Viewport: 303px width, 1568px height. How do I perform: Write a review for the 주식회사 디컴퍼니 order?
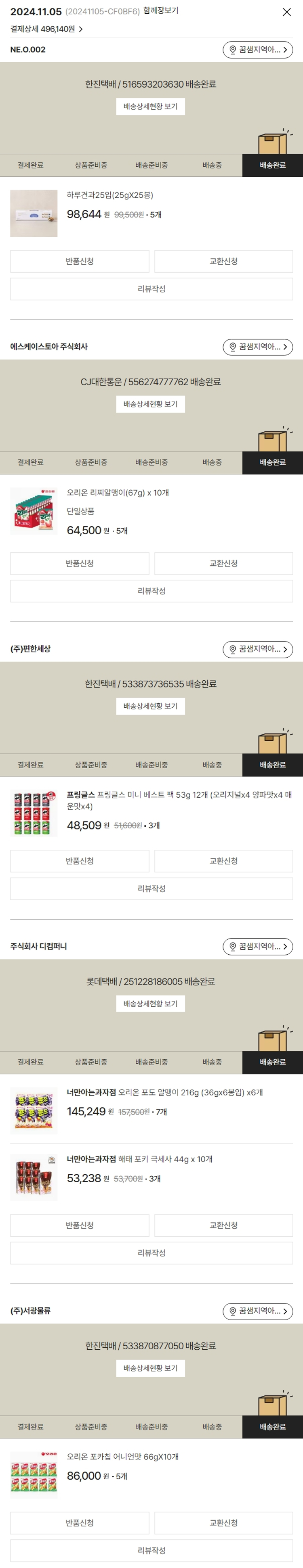(x=151, y=1253)
